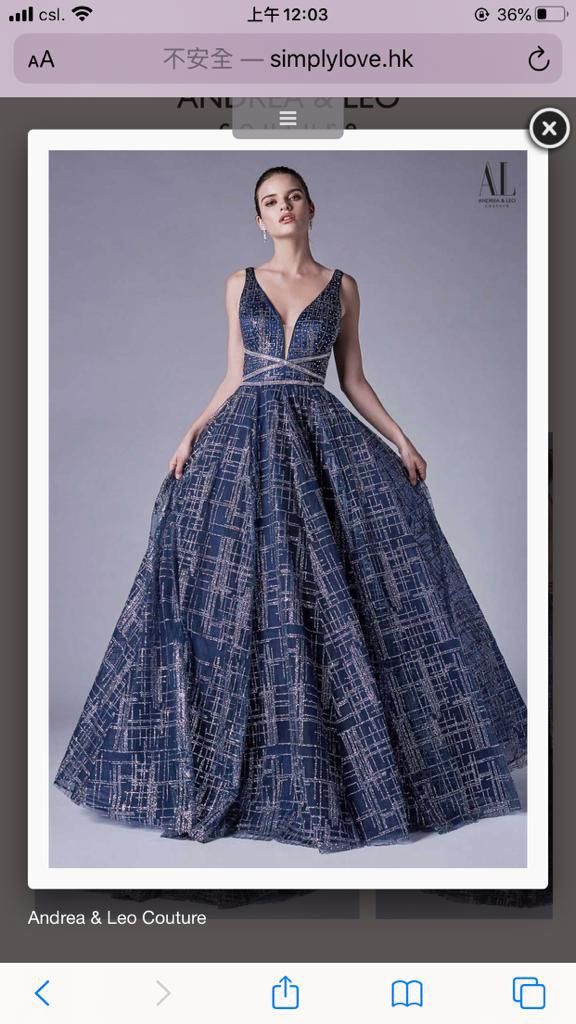Open the hamburger menu button
The width and height of the screenshot is (576, 1024).
tap(288, 118)
